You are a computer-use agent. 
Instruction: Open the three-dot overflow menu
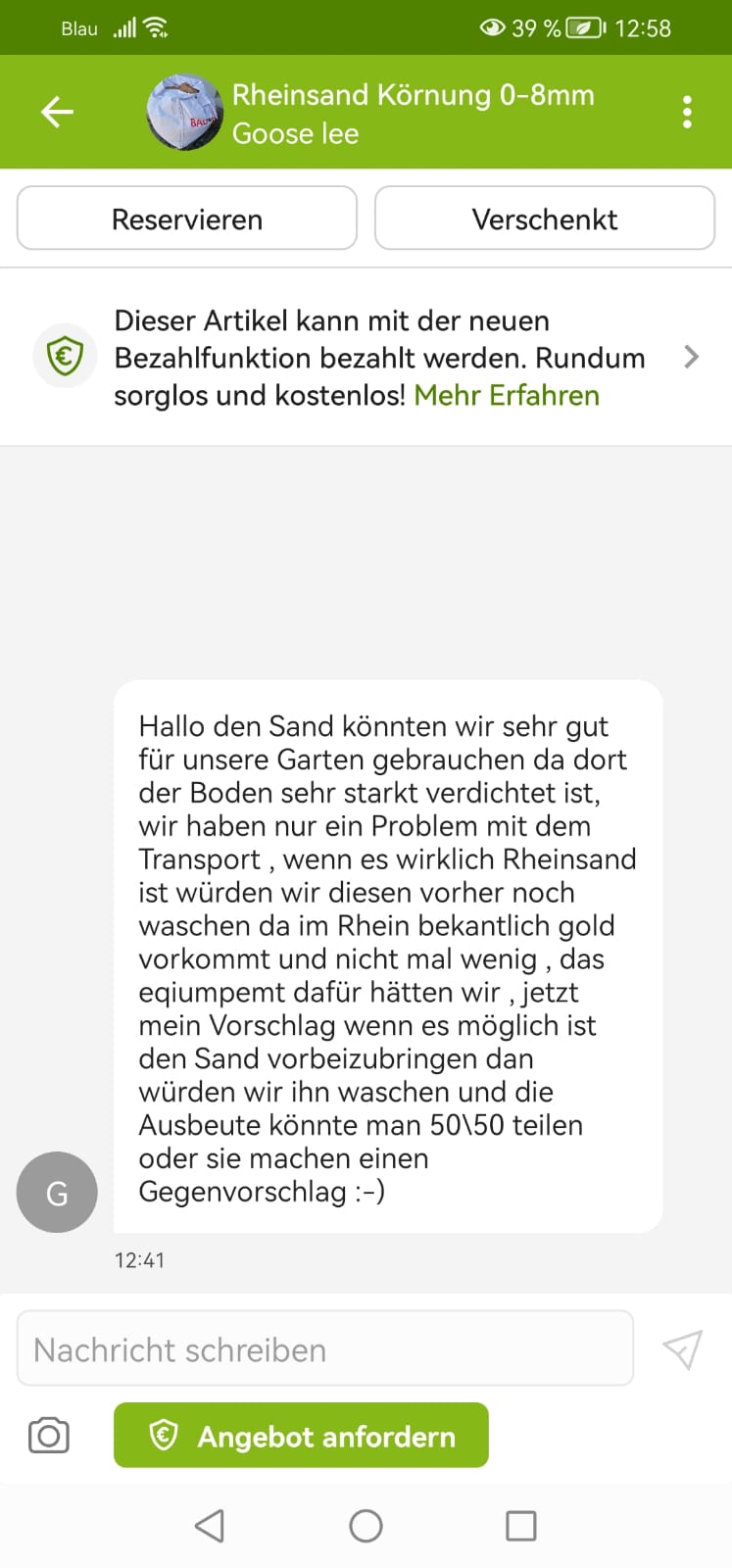(x=687, y=112)
